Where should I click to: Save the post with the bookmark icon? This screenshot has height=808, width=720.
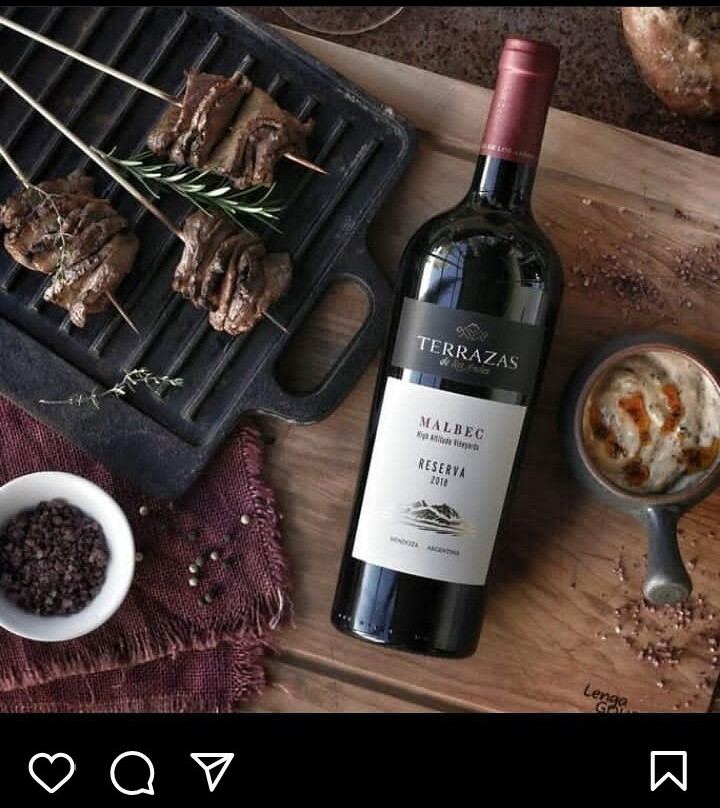point(668,771)
